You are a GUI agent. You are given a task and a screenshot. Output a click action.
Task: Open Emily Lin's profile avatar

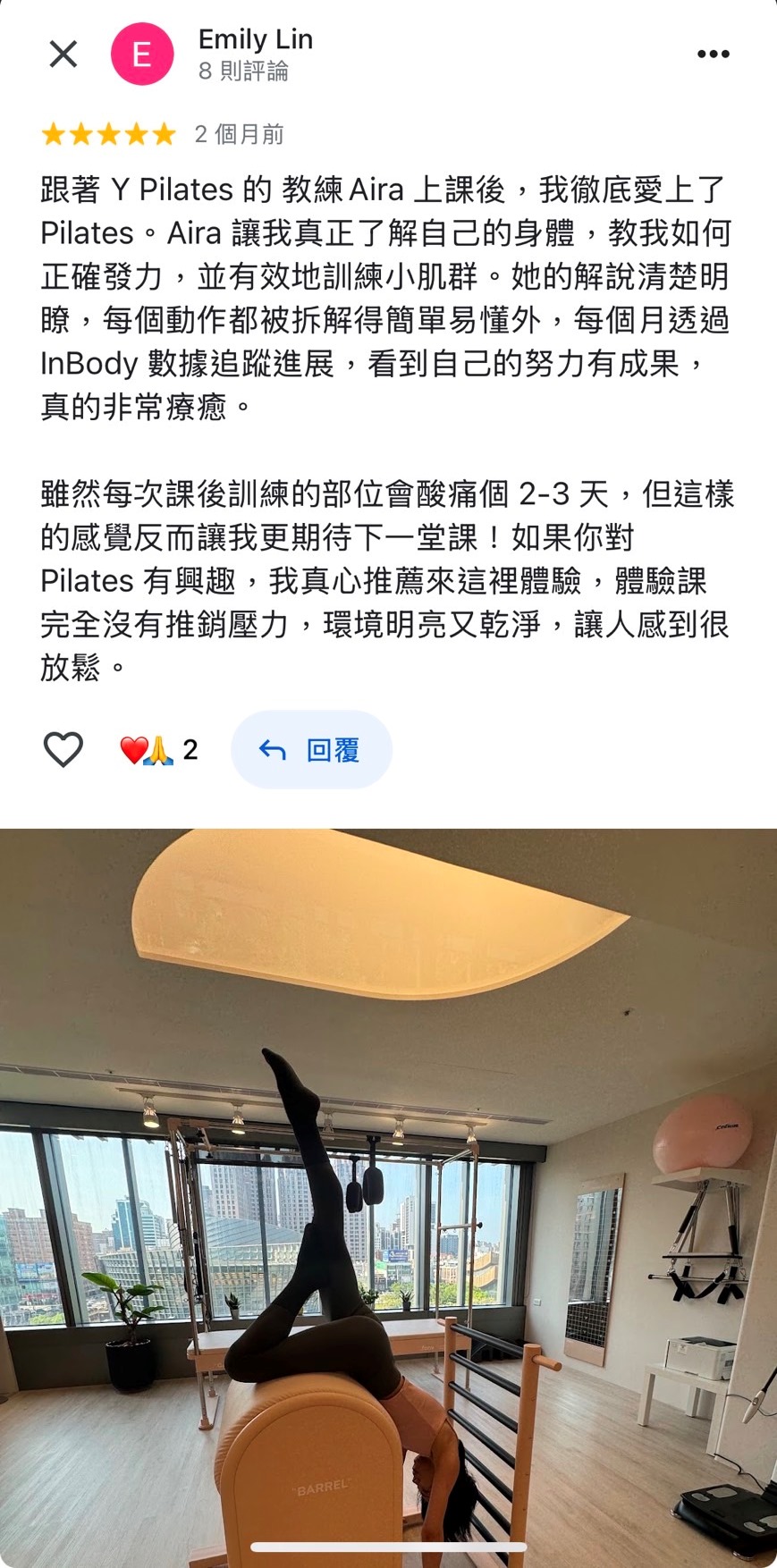coord(141,55)
